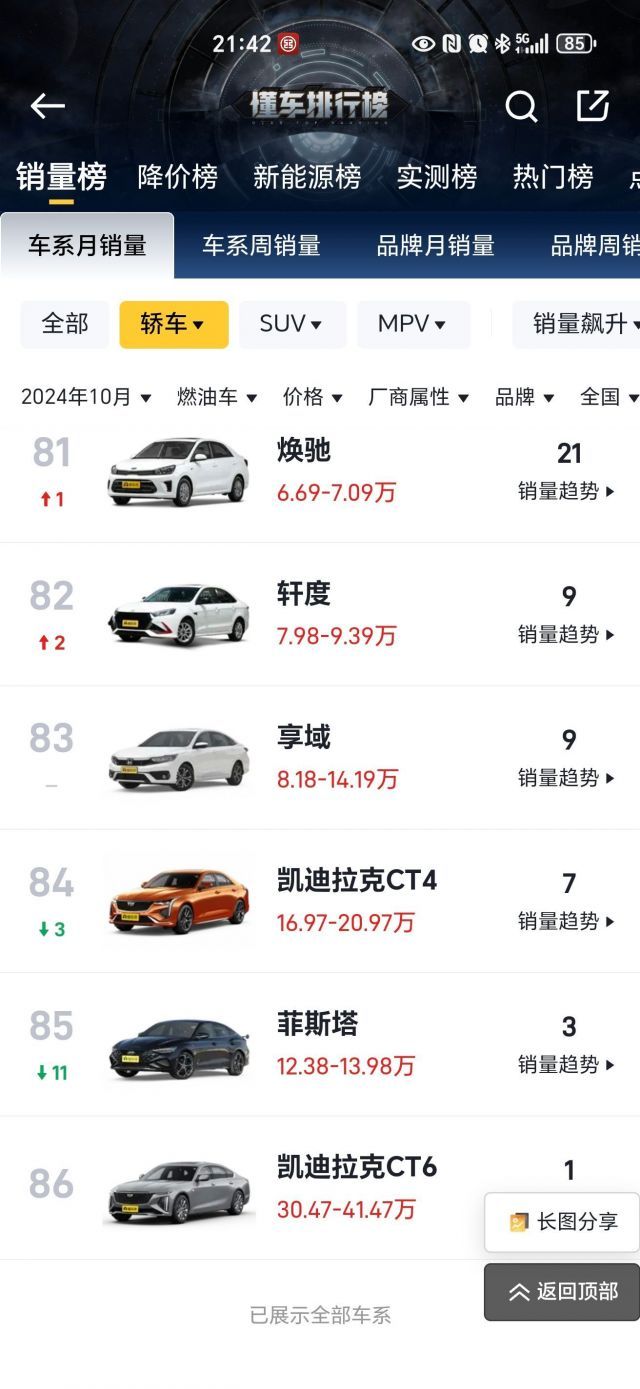Open the 2024年10月 date dropdown
This screenshot has width=640, height=1389.
tap(86, 397)
